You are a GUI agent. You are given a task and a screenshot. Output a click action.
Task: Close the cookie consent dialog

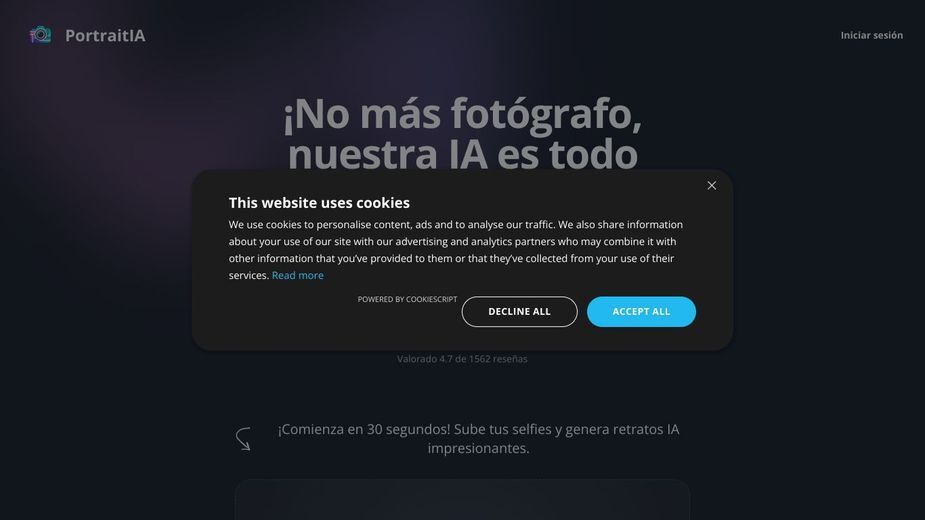[x=712, y=186]
